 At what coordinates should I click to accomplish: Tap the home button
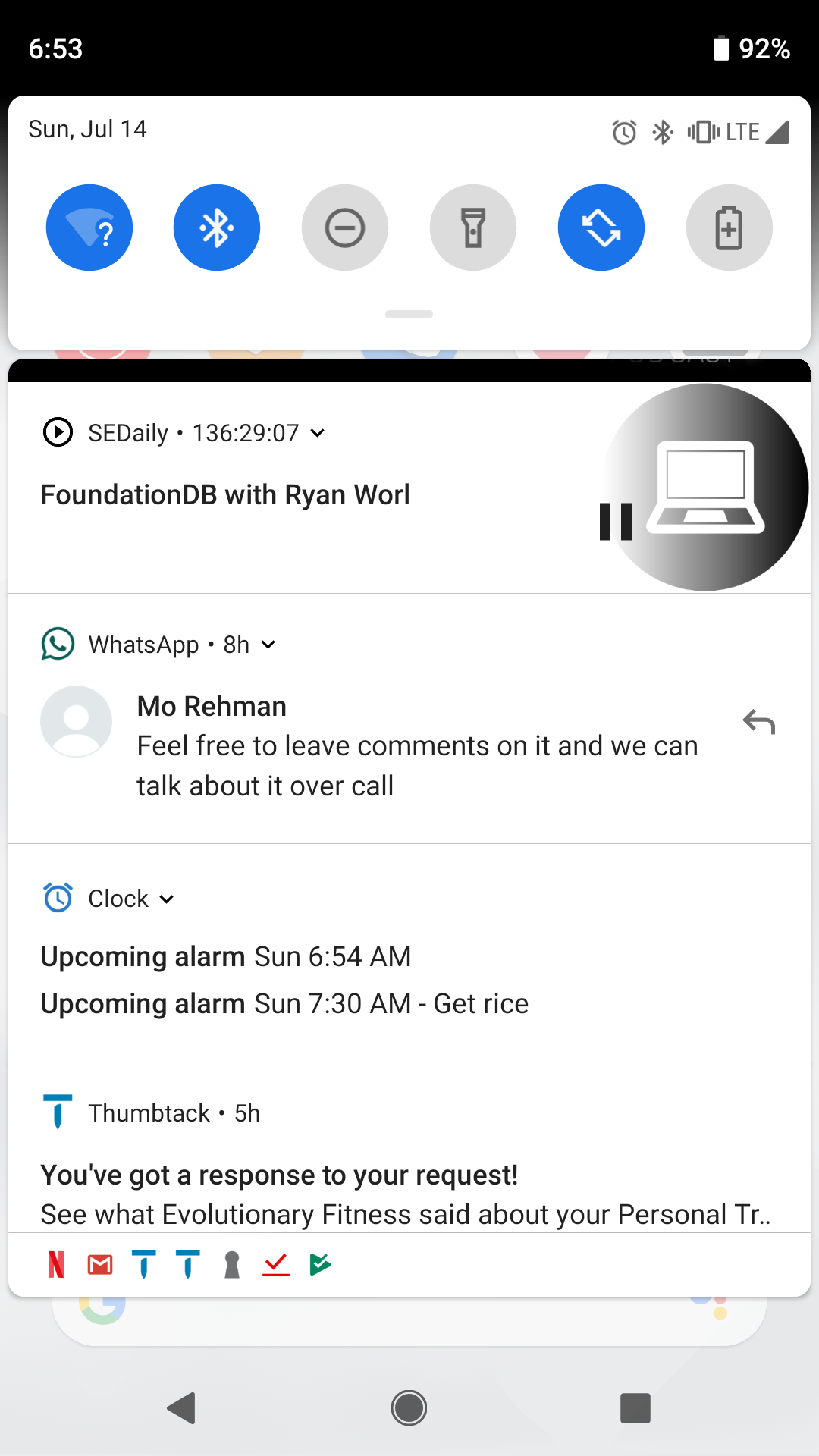click(409, 1408)
